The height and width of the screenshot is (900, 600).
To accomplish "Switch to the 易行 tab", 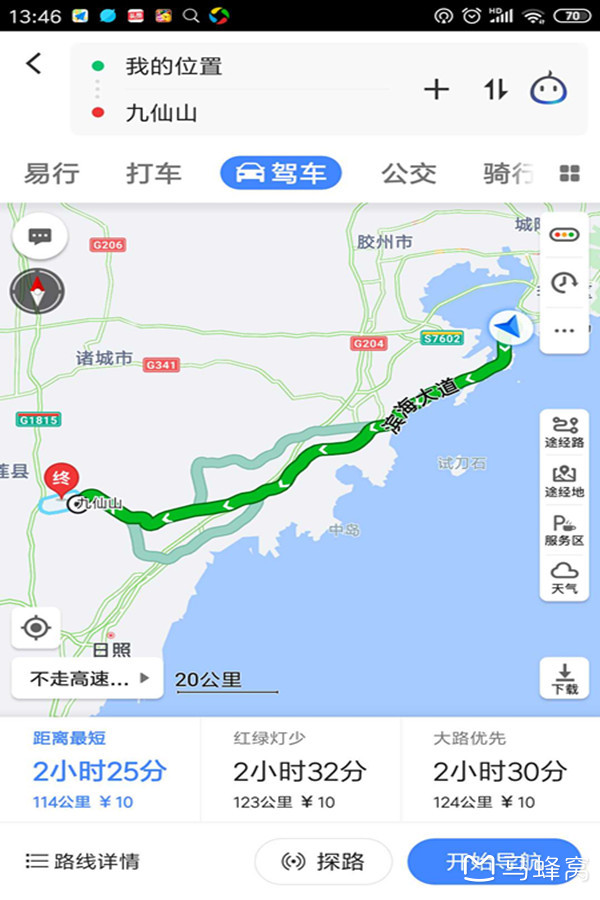I will point(52,173).
